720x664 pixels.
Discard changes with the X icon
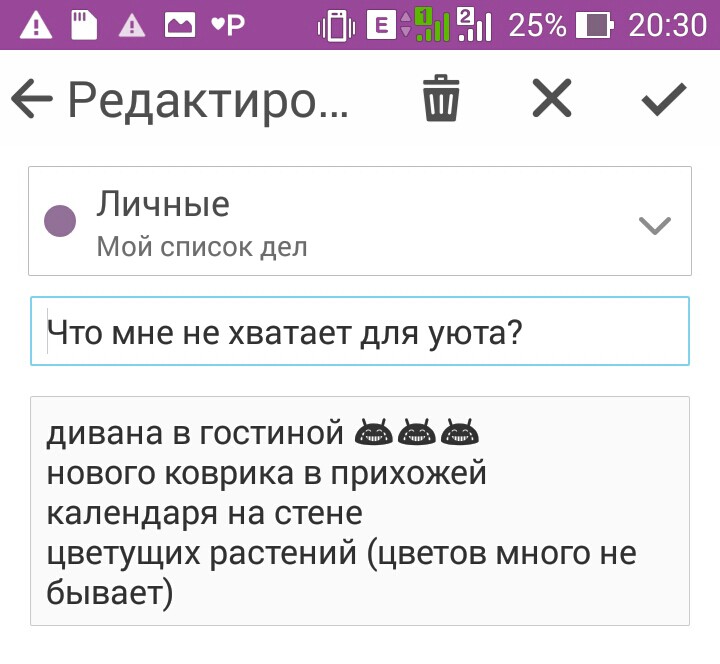tap(551, 99)
